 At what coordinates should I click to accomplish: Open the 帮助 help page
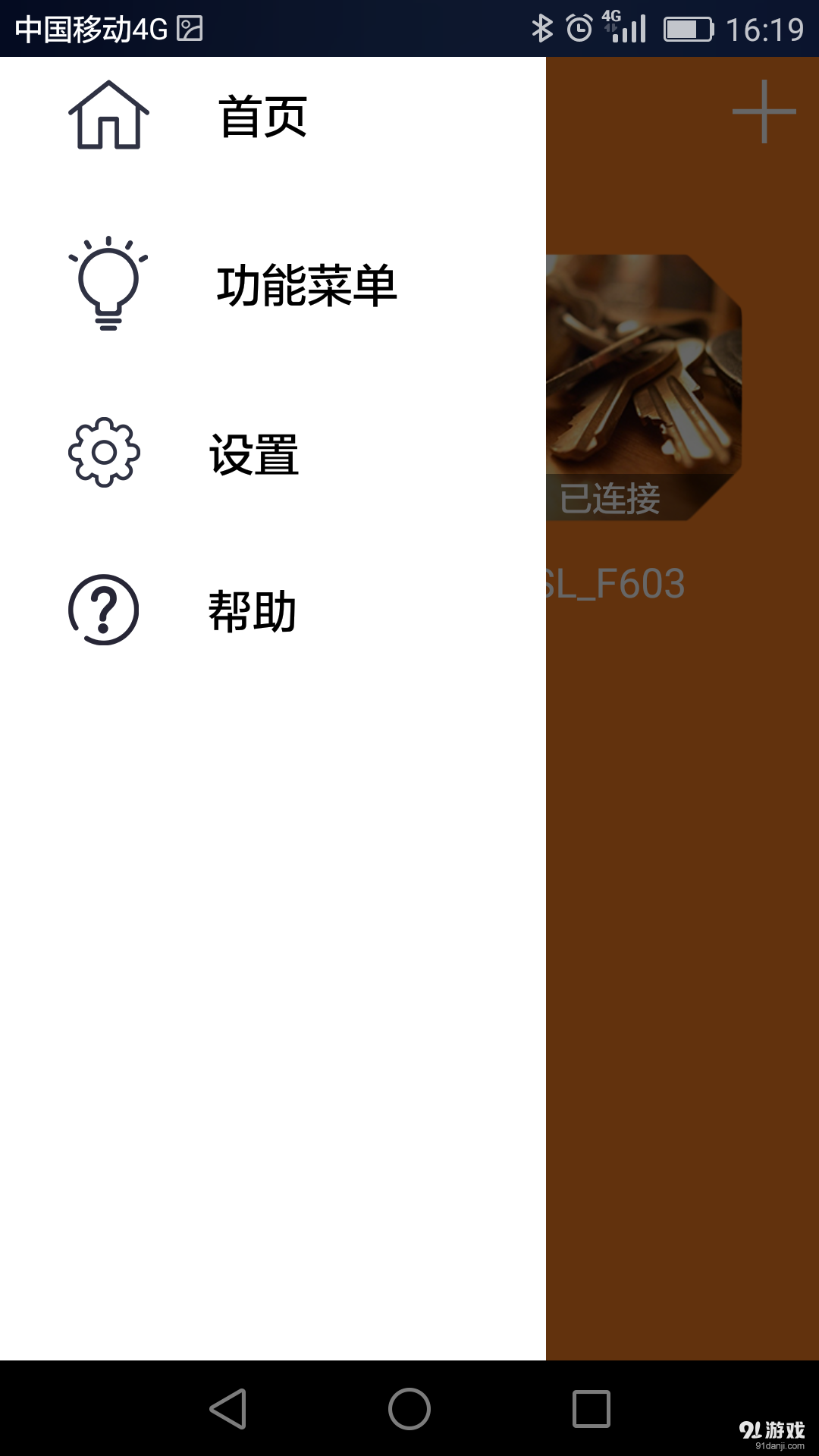tap(252, 611)
